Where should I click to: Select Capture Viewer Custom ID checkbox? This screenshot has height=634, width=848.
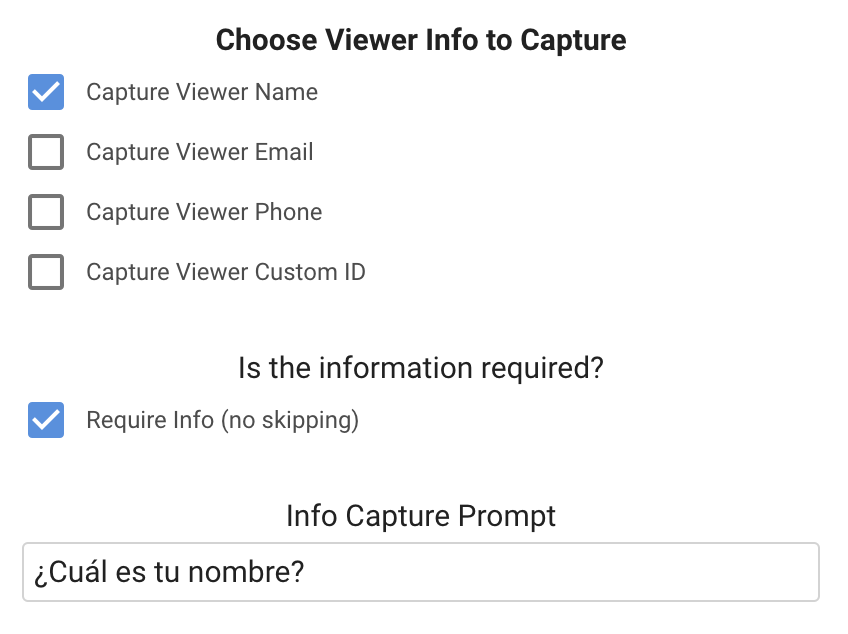point(46,272)
